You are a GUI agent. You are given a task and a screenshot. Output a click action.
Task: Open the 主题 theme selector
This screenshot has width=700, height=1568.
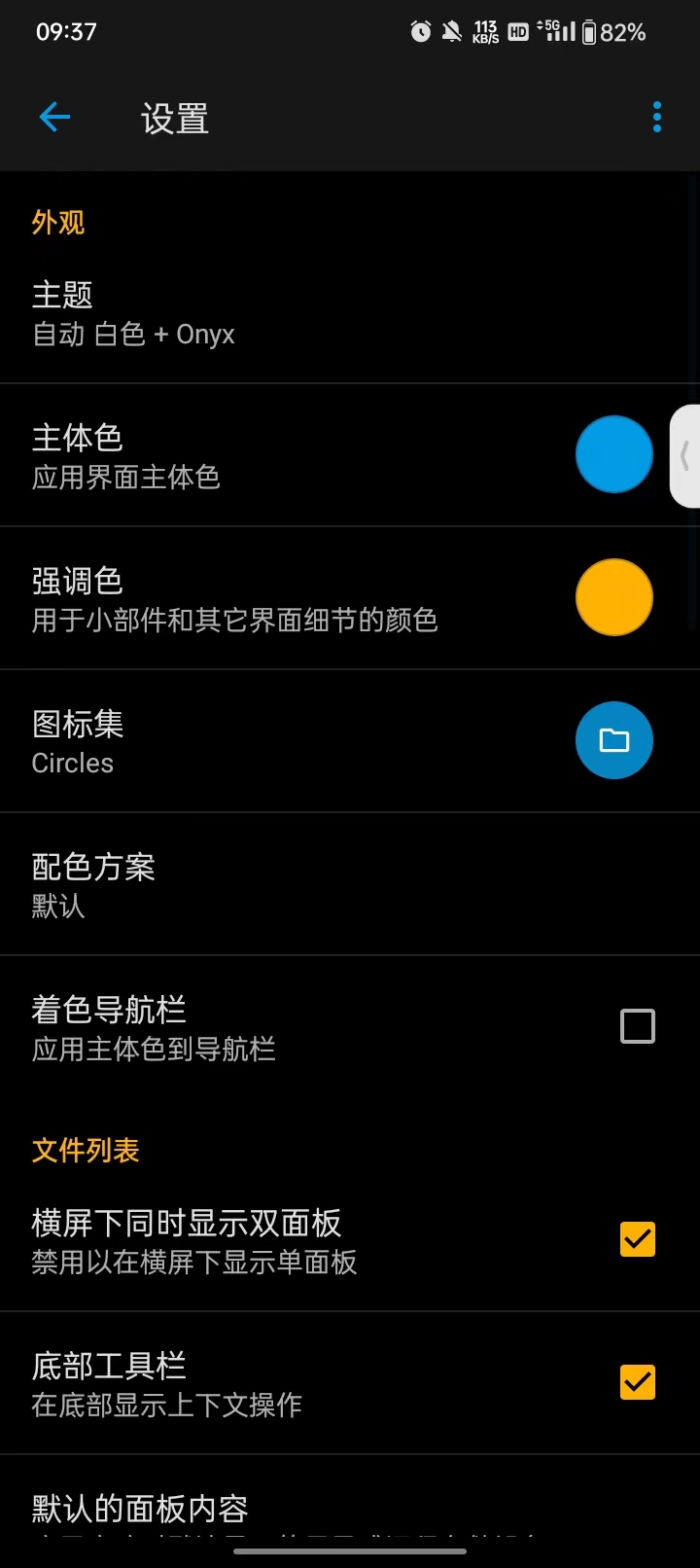tap(350, 311)
